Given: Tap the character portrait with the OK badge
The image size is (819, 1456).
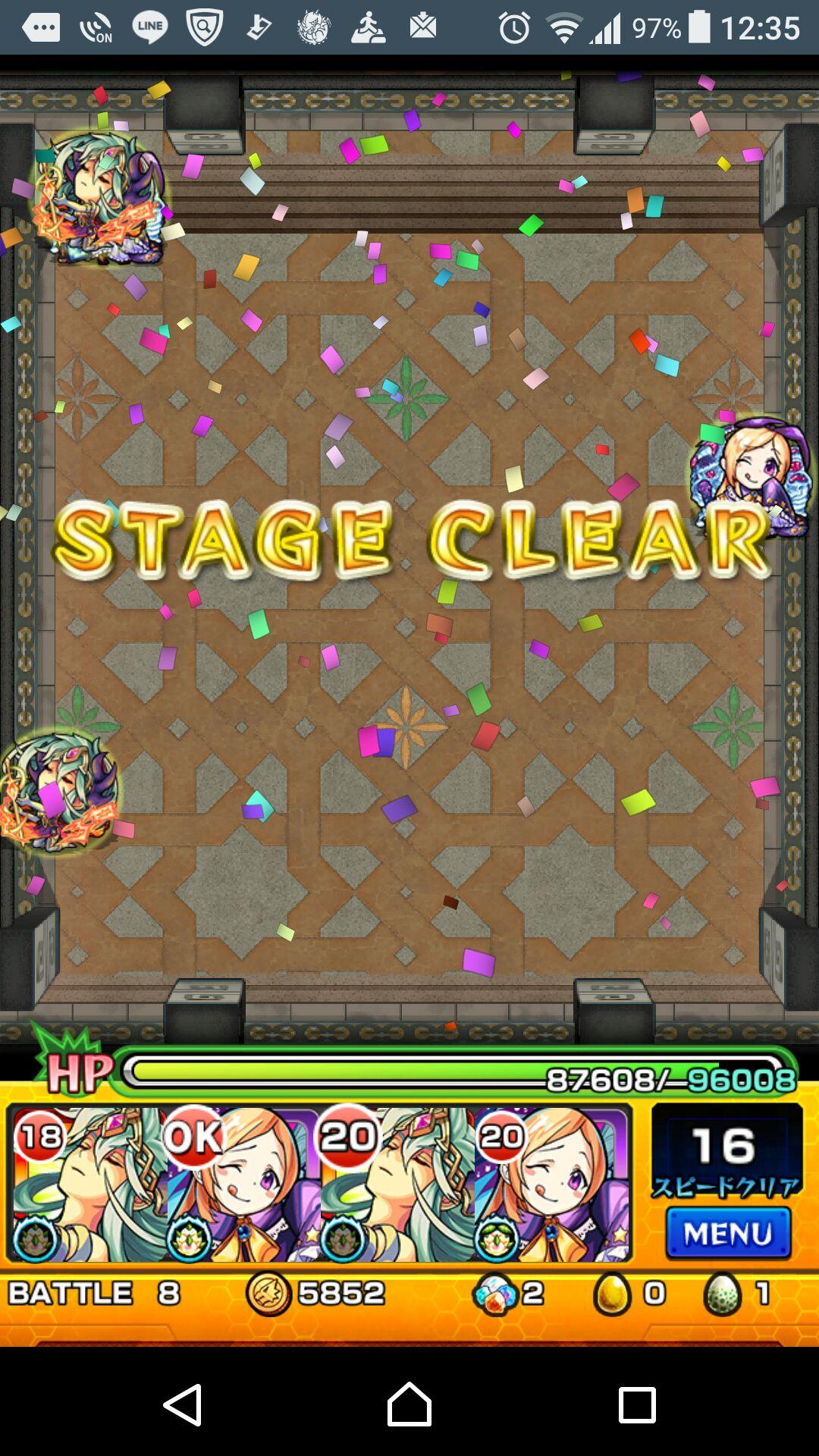Looking at the screenshot, I should [243, 1183].
